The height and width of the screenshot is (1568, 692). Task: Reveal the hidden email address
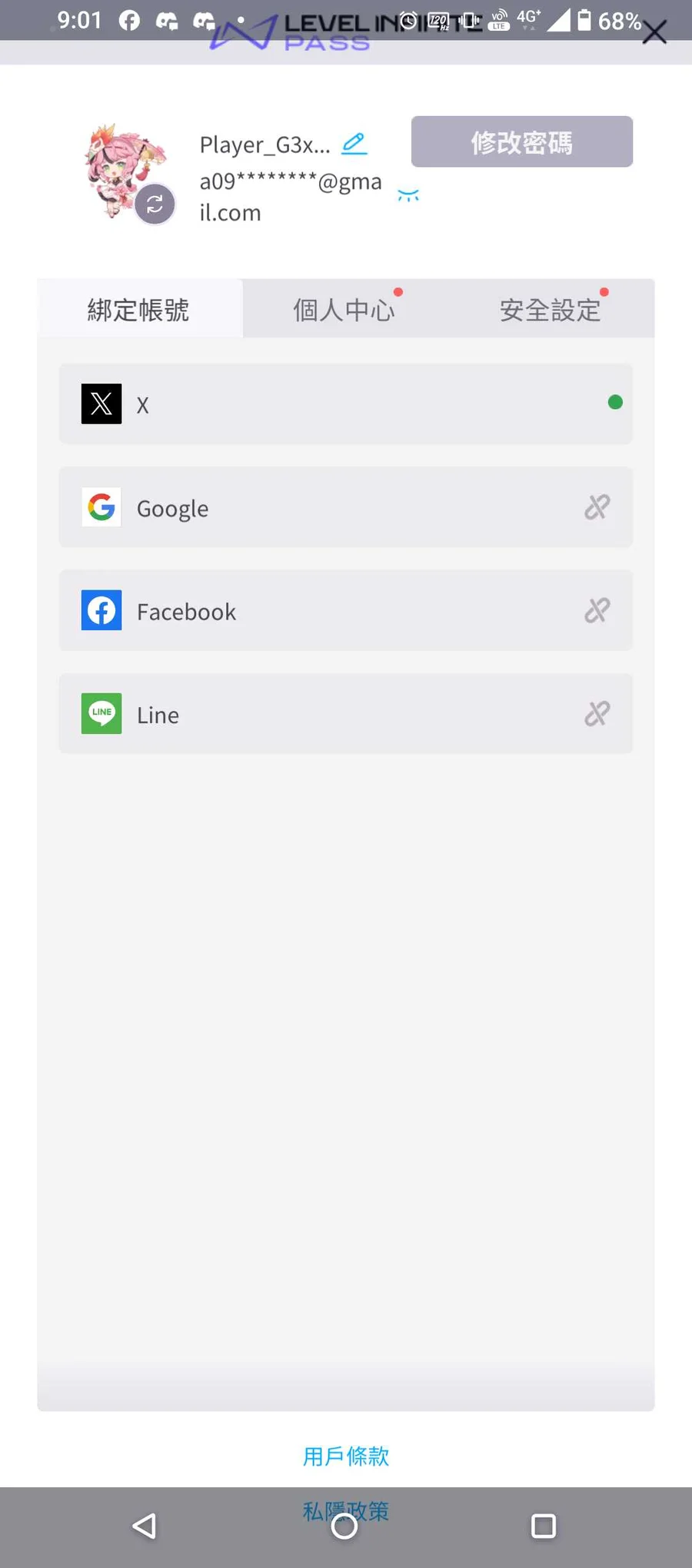408,195
